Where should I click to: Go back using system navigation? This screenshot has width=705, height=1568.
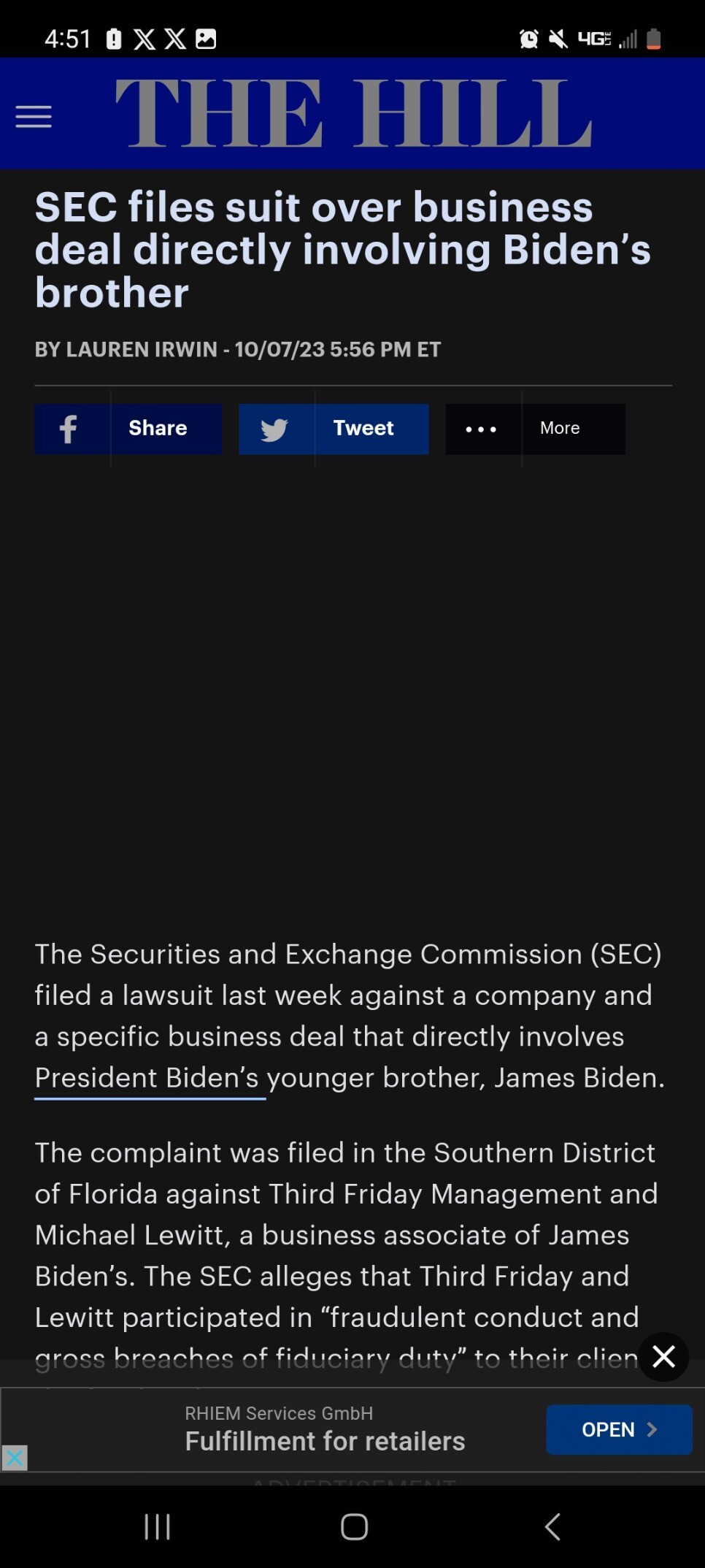[552, 1526]
